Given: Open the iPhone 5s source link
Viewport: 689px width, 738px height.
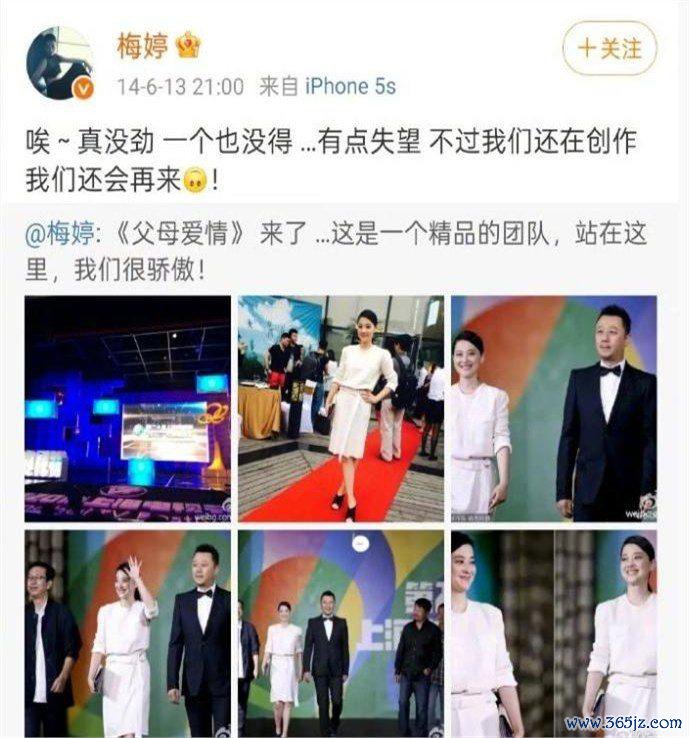Looking at the screenshot, I should click(349, 87).
